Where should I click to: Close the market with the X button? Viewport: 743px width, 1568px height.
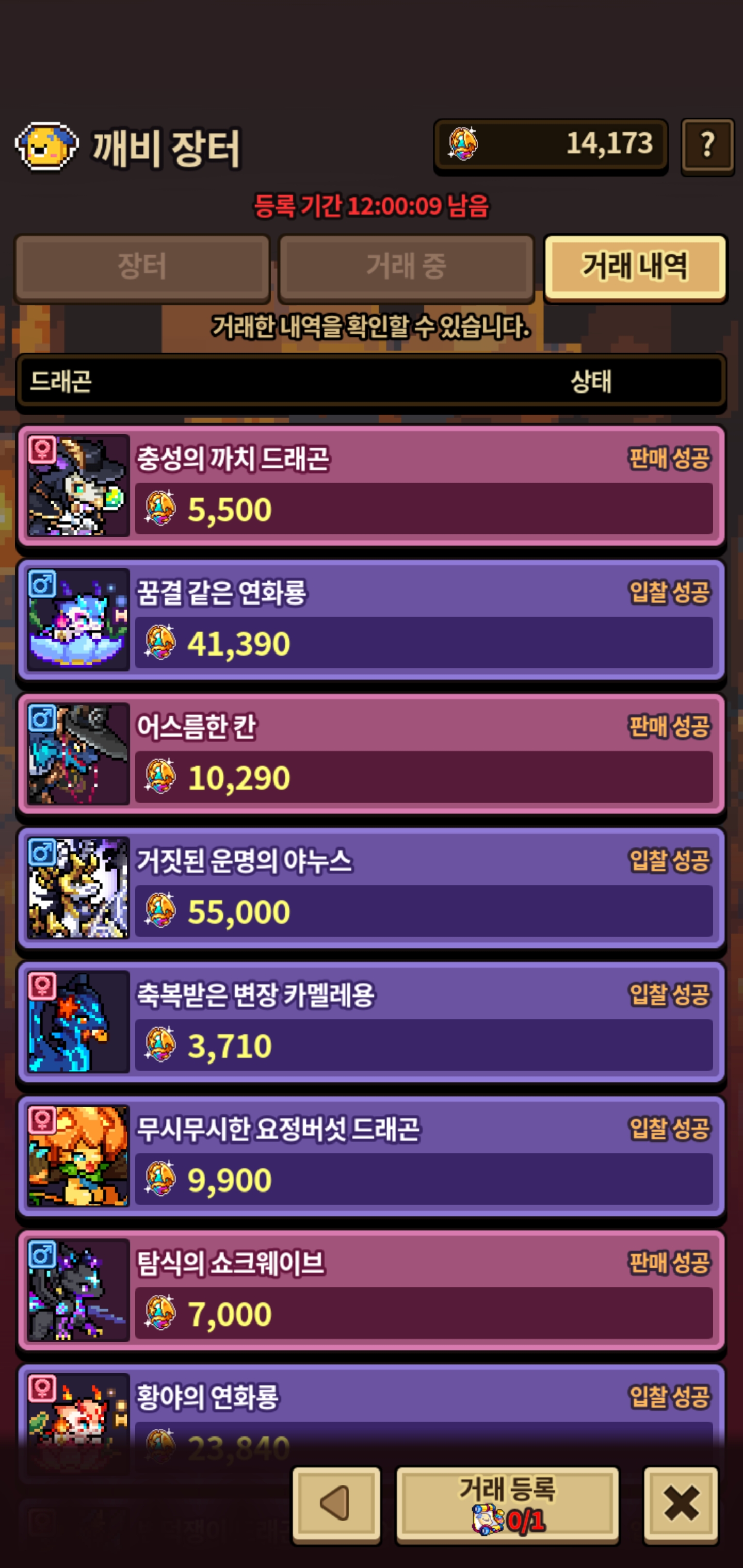point(681,1504)
